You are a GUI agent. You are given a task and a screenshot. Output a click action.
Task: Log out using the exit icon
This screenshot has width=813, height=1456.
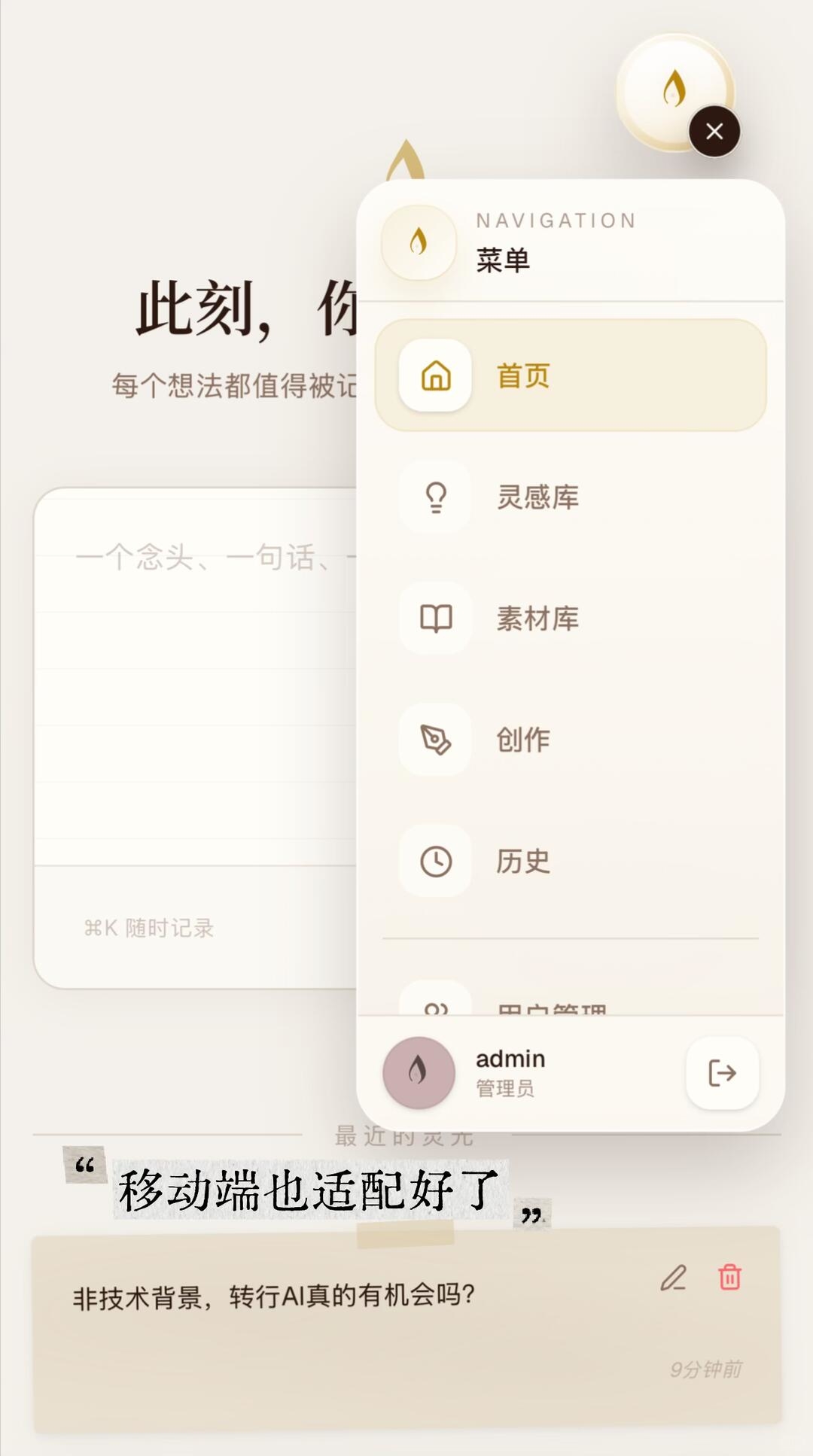pos(722,1073)
